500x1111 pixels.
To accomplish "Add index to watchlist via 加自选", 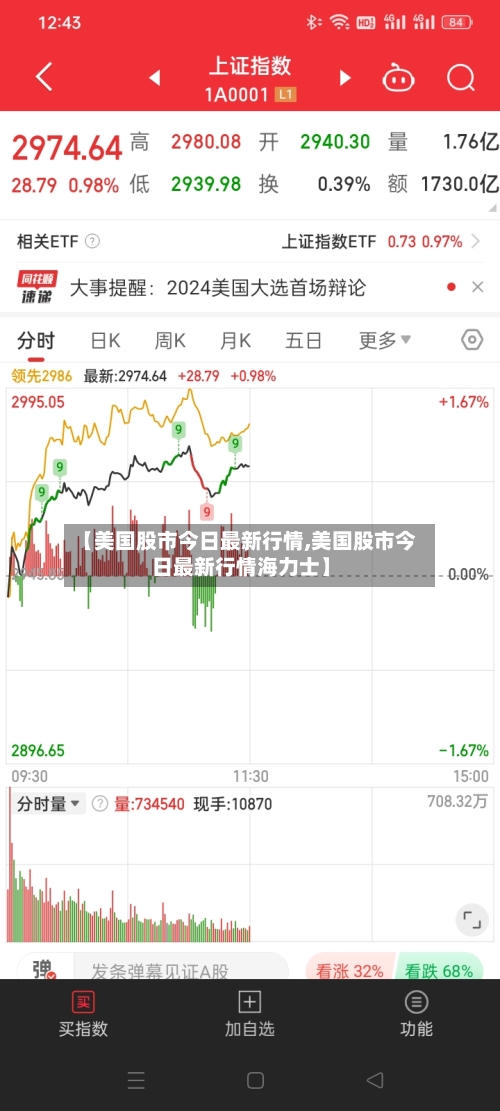I will [x=250, y=1013].
